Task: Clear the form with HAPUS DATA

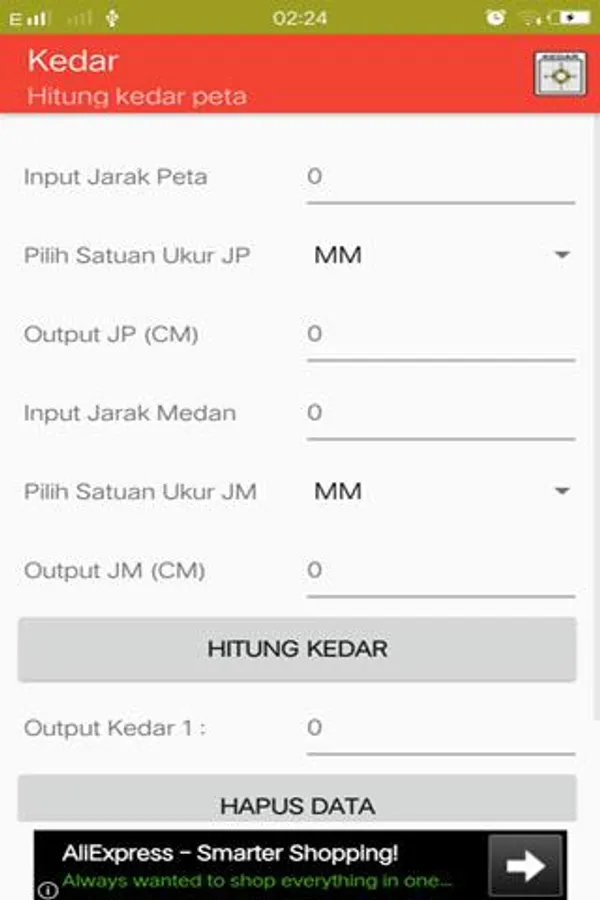Action: pyautogui.click(x=297, y=802)
